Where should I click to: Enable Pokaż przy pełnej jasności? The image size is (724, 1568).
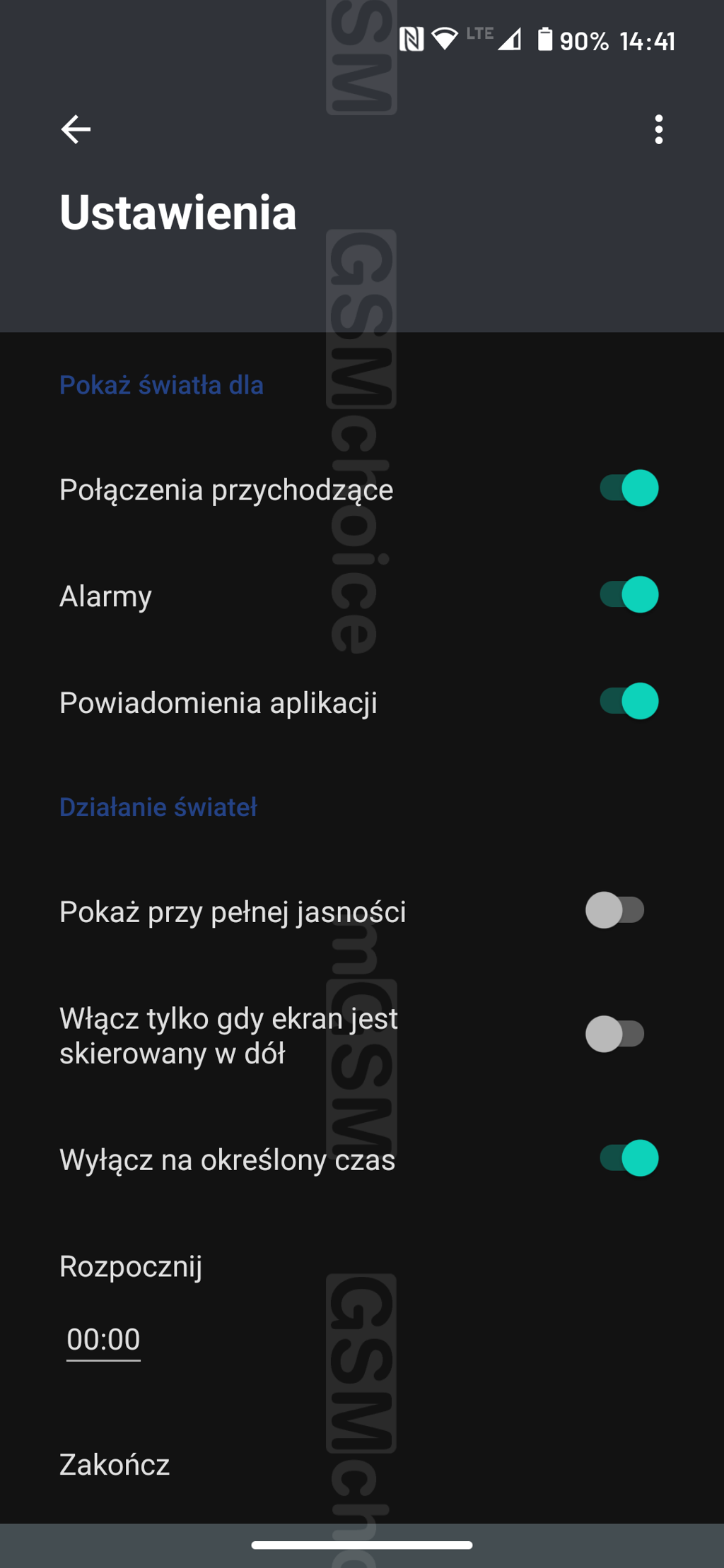(x=615, y=910)
